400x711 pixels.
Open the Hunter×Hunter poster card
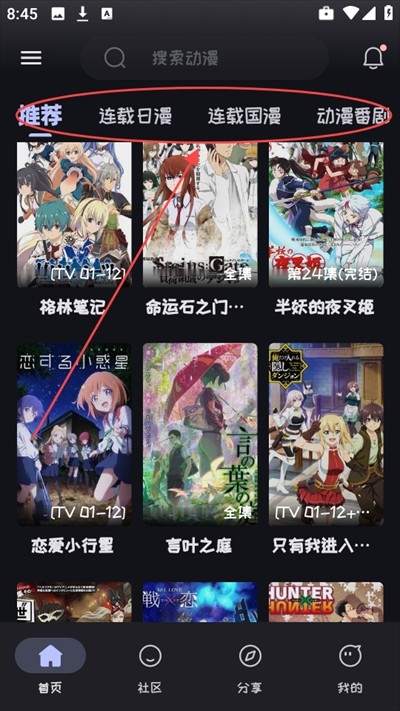(326, 602)
